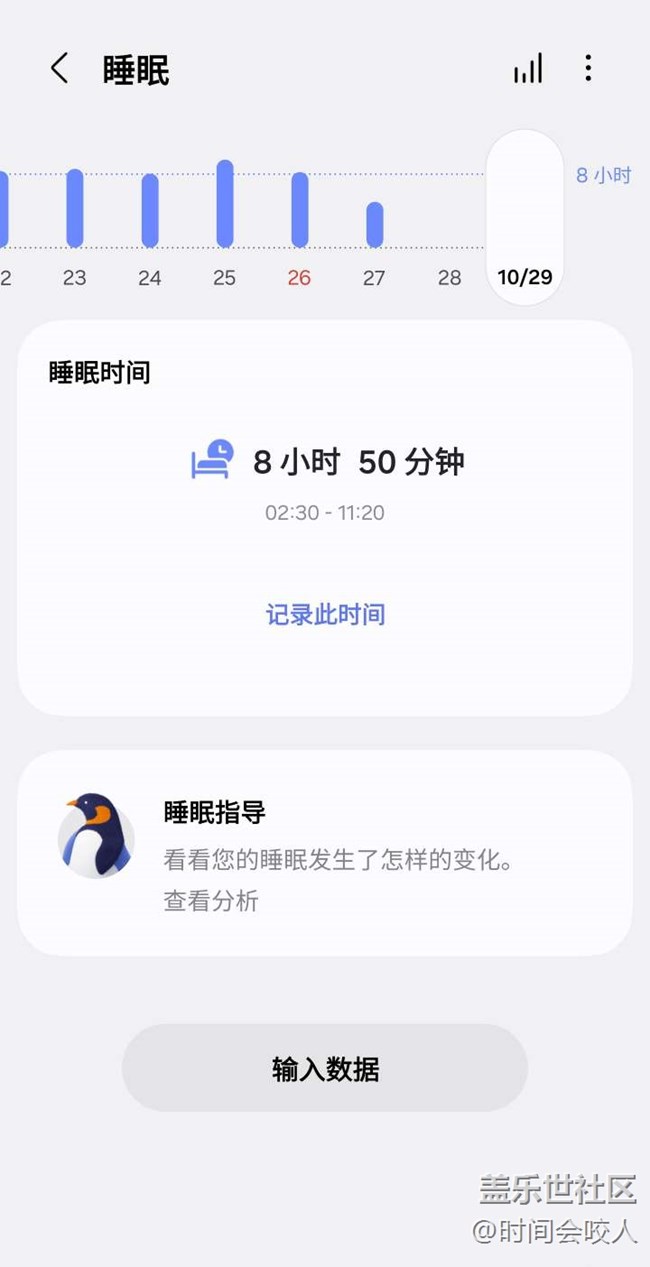This screenshot has height=1267, width=650.
Task: Select the sleep bar for day 25
Action: tap(225, 204)
